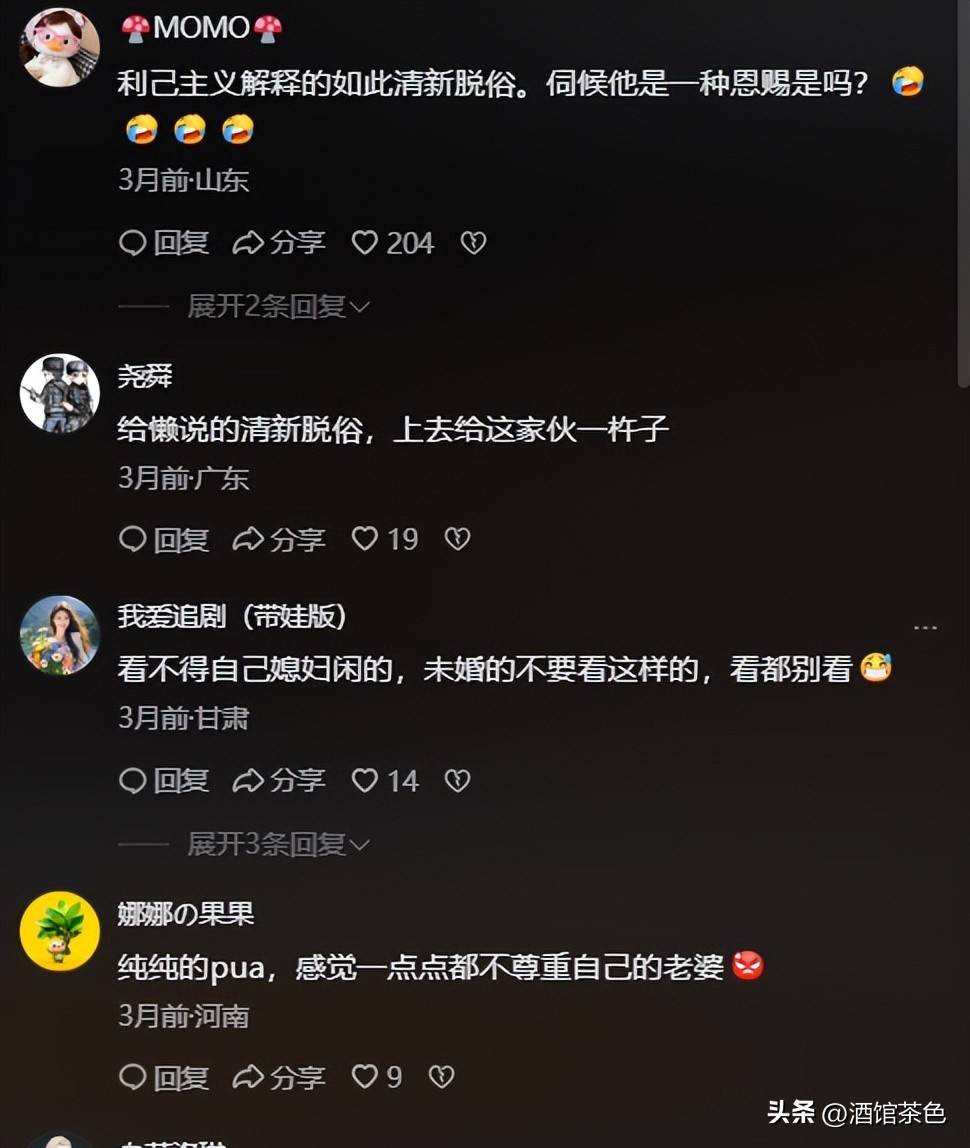Like 娜娜の果果's comment with 9 likes

click(x=365, y=1077)
